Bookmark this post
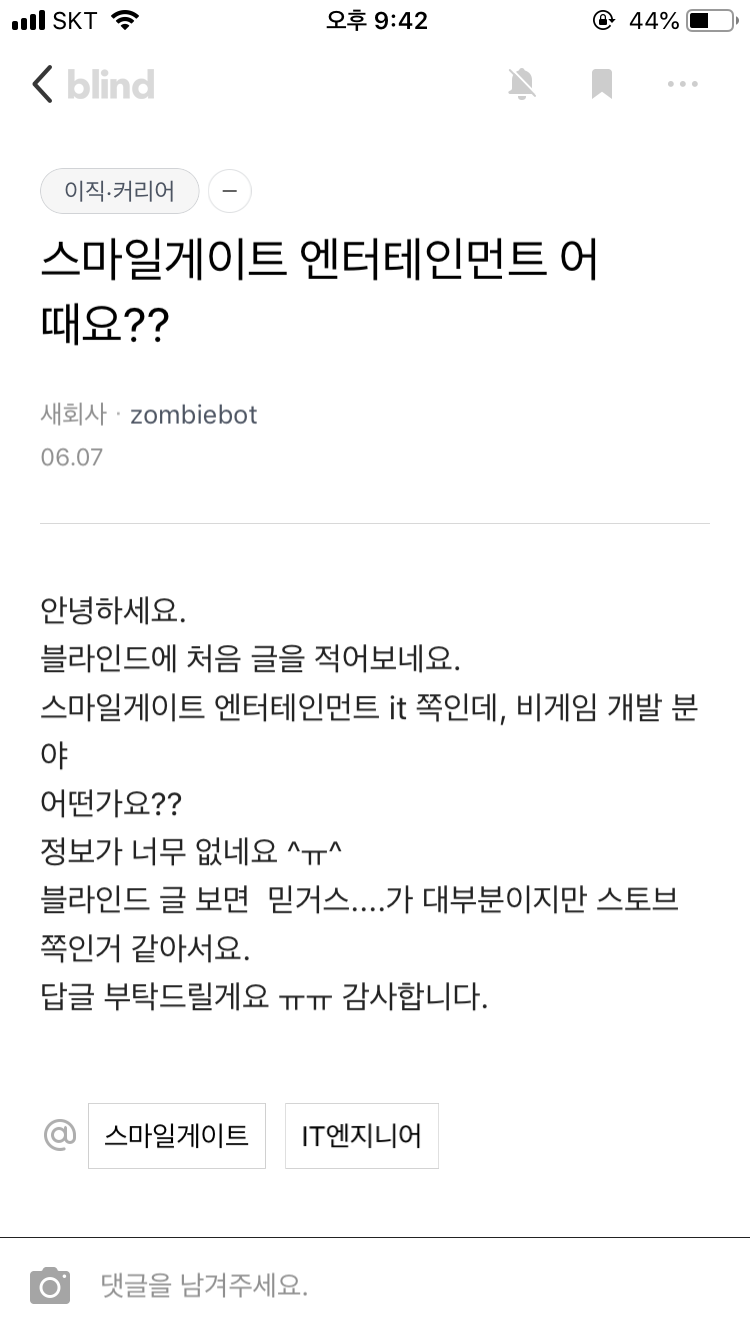 click(601, 85)
